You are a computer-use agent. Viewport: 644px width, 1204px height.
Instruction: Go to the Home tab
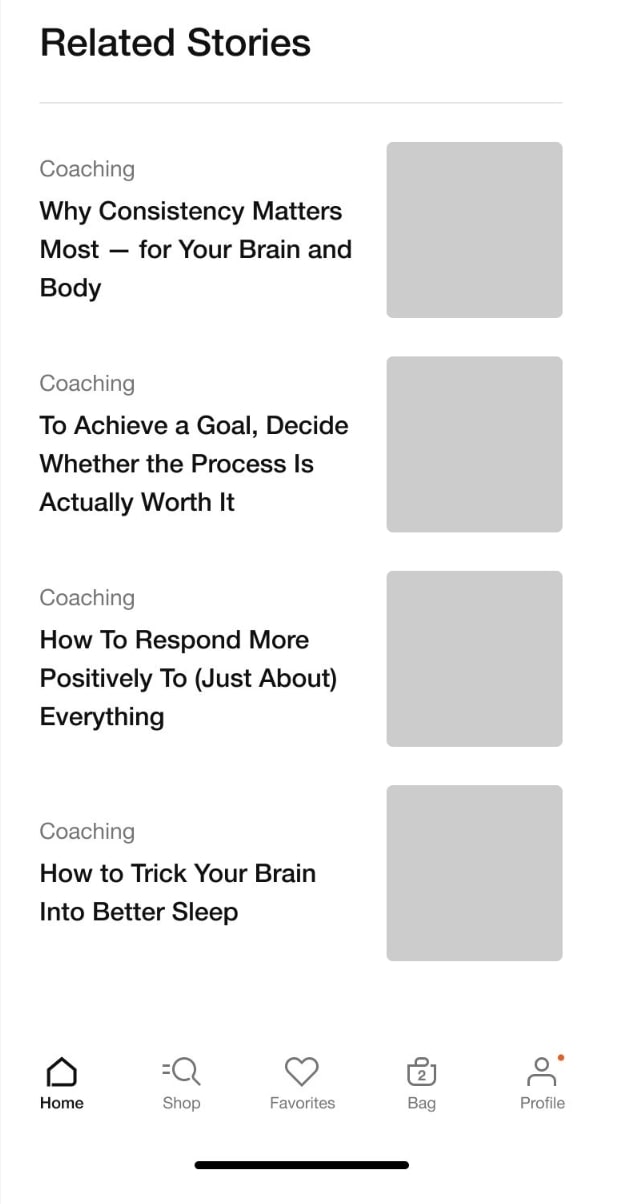coord(62,1083)
